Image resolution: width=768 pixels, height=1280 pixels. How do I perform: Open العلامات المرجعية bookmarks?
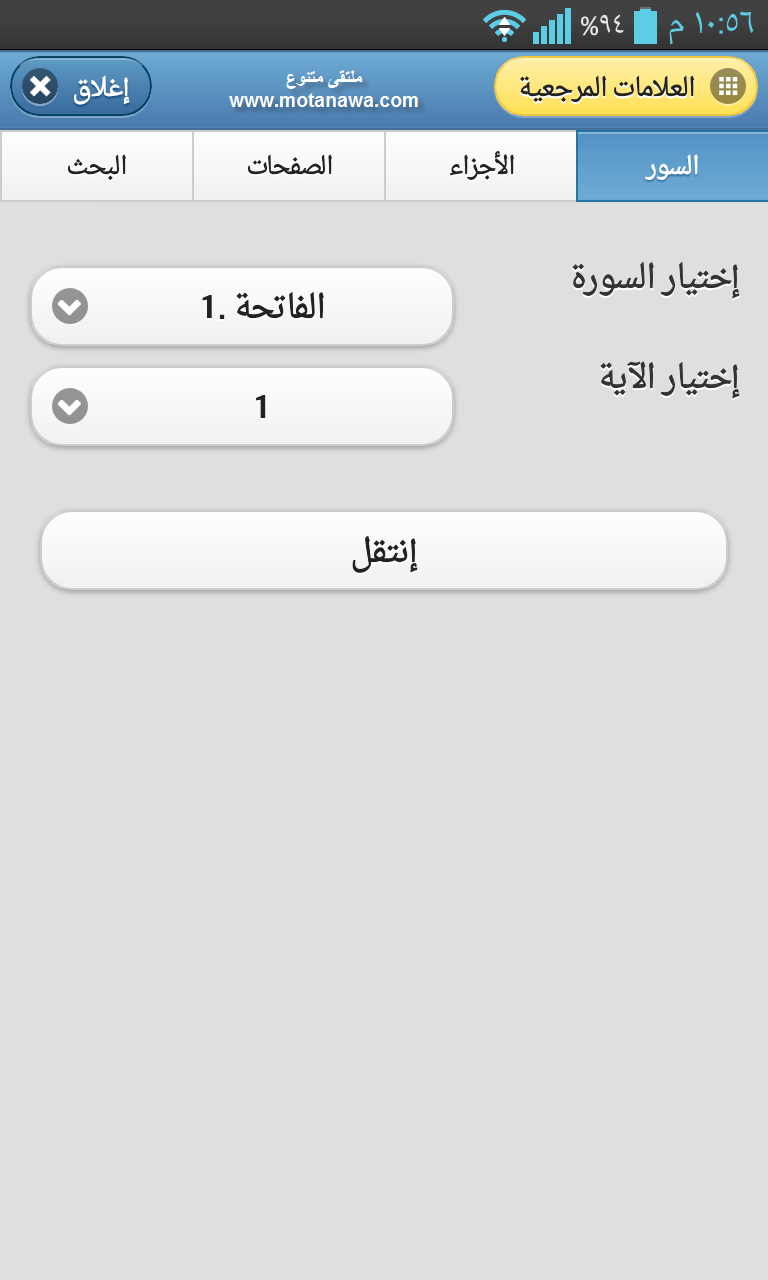626,87
